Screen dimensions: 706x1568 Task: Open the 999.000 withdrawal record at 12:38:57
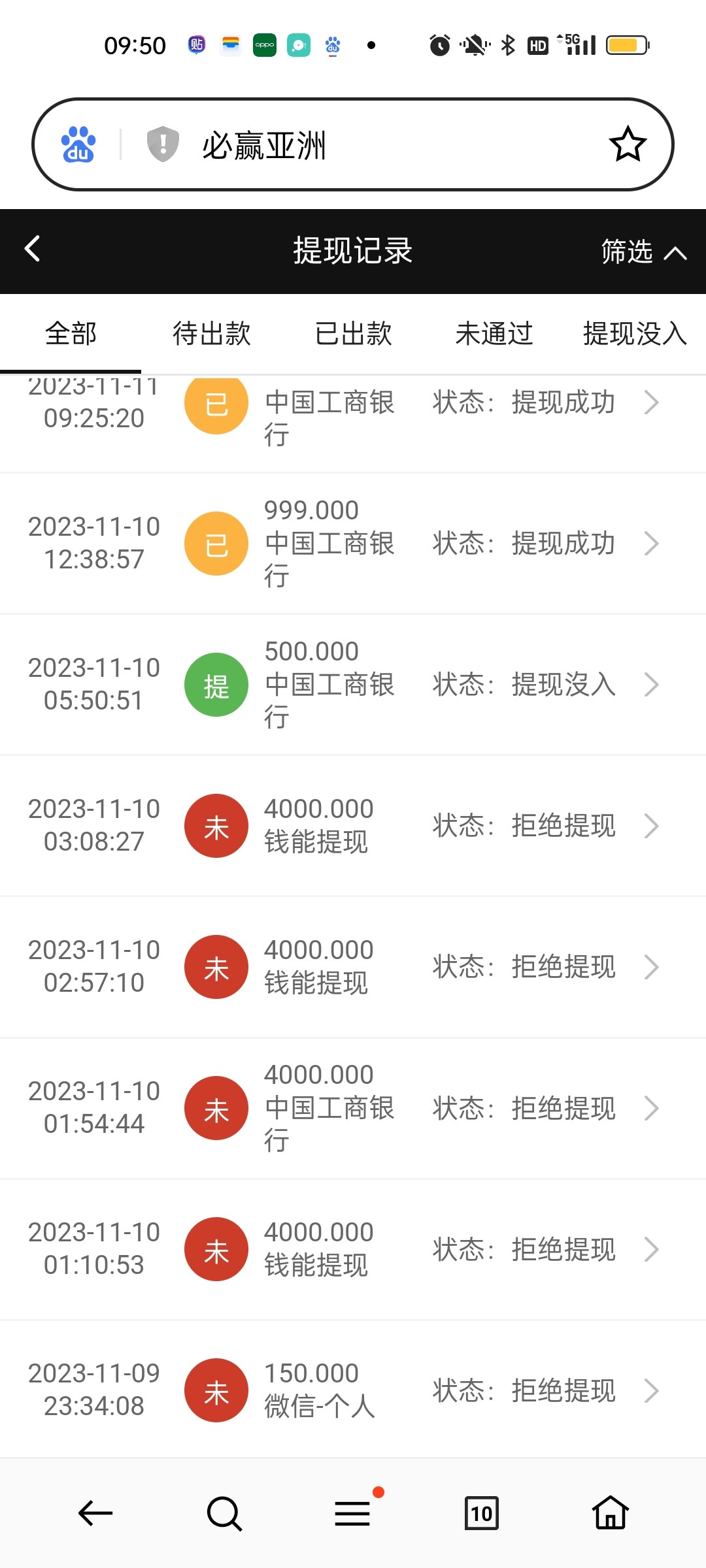tap(353, 544)
